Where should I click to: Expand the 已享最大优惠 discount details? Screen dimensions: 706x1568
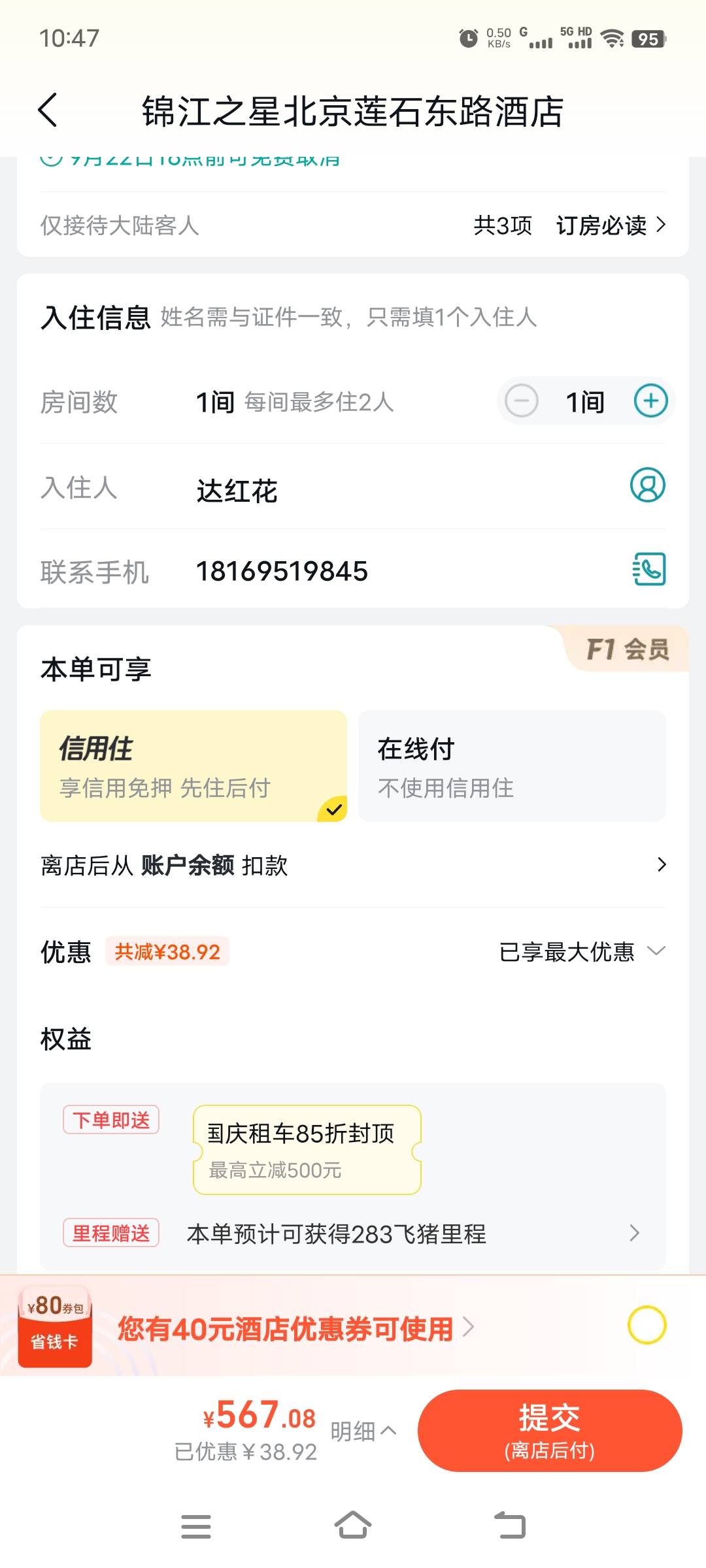[x=582, y=951]
